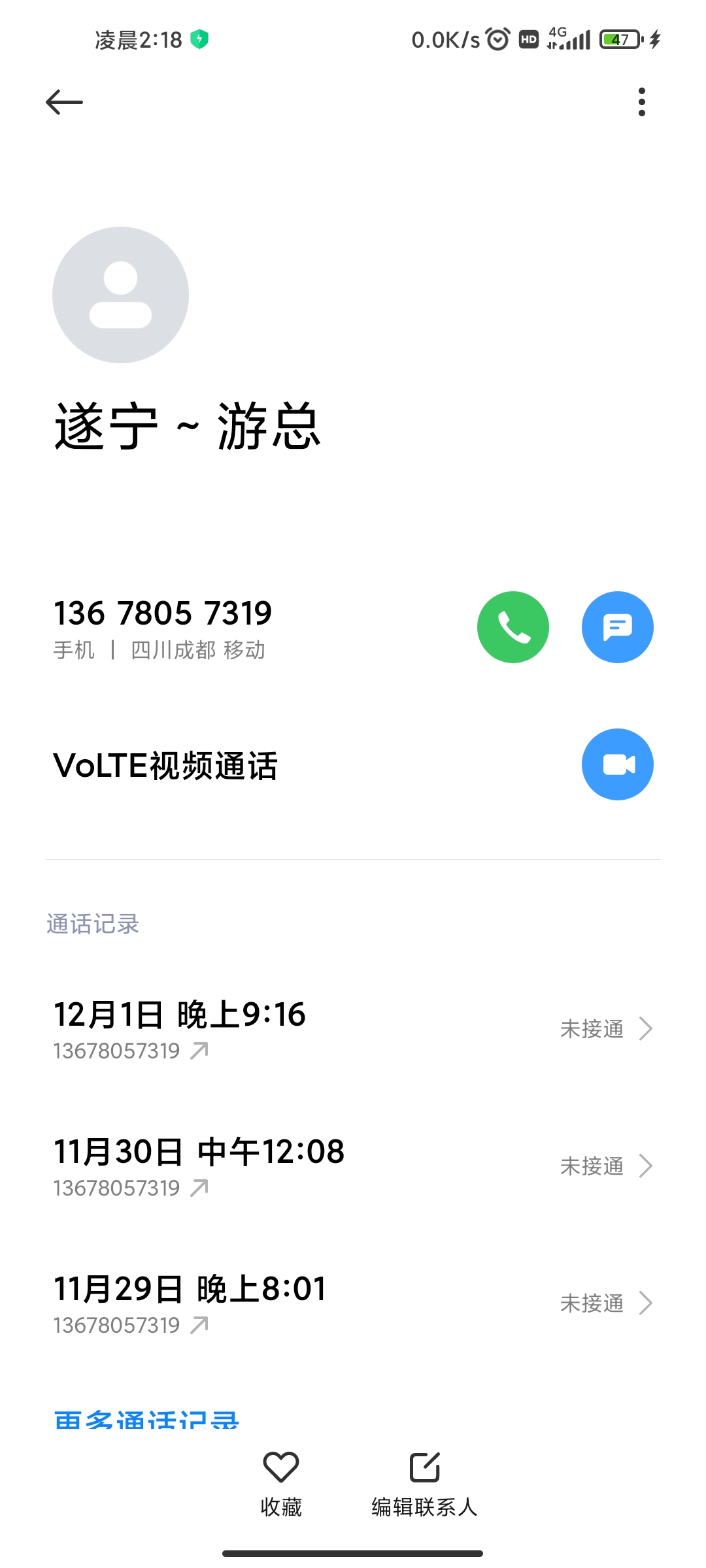The width and height of the screenshot is (706, 1568).
Task: Call 136 7805 7319 with the green phone button
Action: (513, 627)
